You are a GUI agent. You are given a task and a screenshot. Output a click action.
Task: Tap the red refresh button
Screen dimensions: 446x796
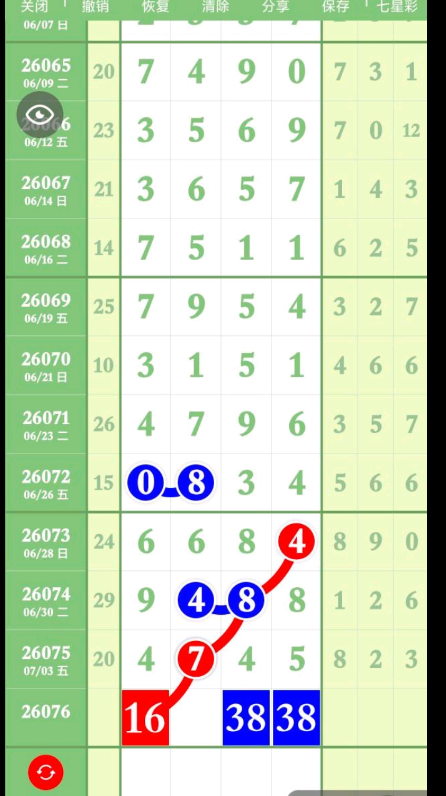(x=46, y=773)
